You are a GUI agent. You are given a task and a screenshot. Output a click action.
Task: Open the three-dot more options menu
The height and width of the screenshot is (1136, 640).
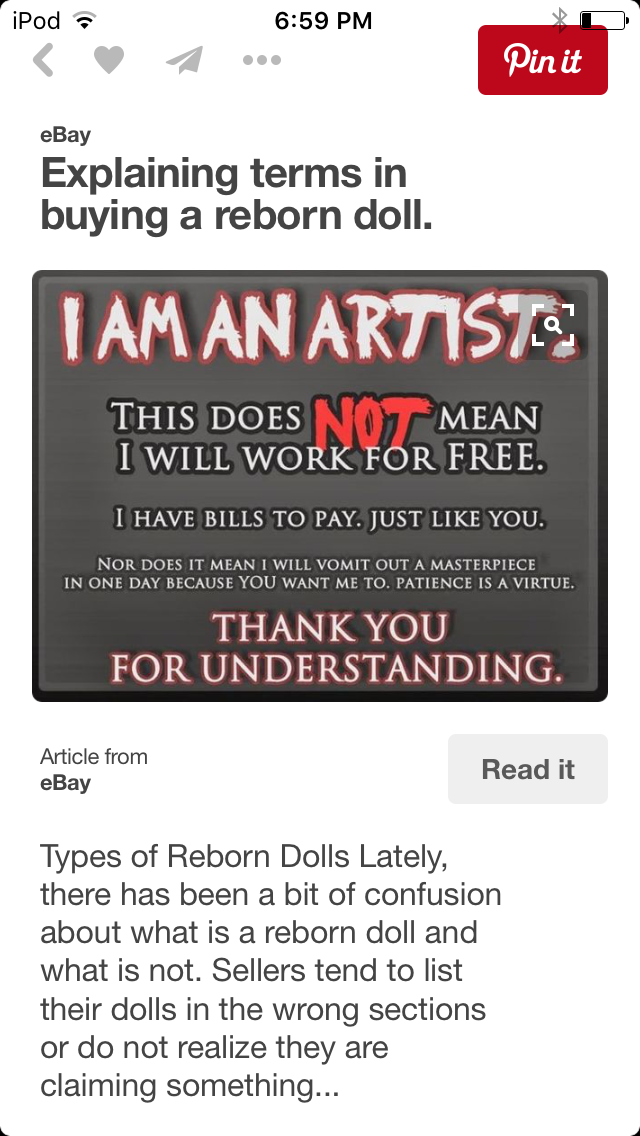tap(262, 60)
